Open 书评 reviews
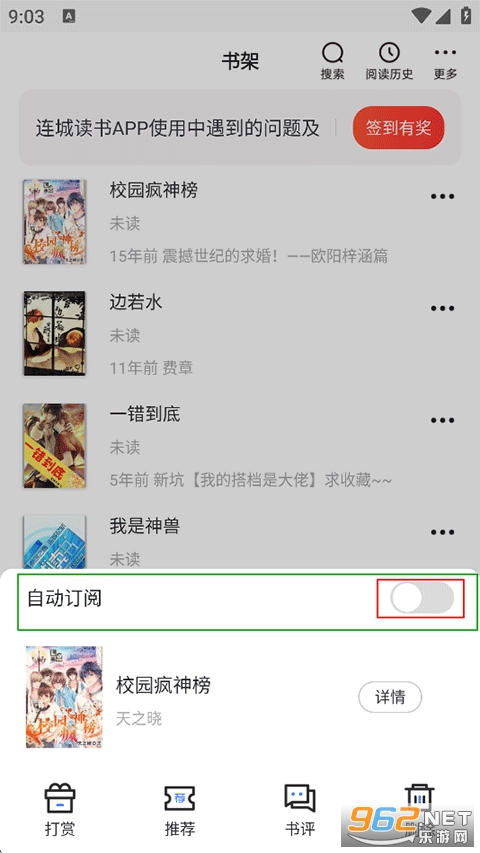This screenshot has height=853, width=480. (300, 810)
